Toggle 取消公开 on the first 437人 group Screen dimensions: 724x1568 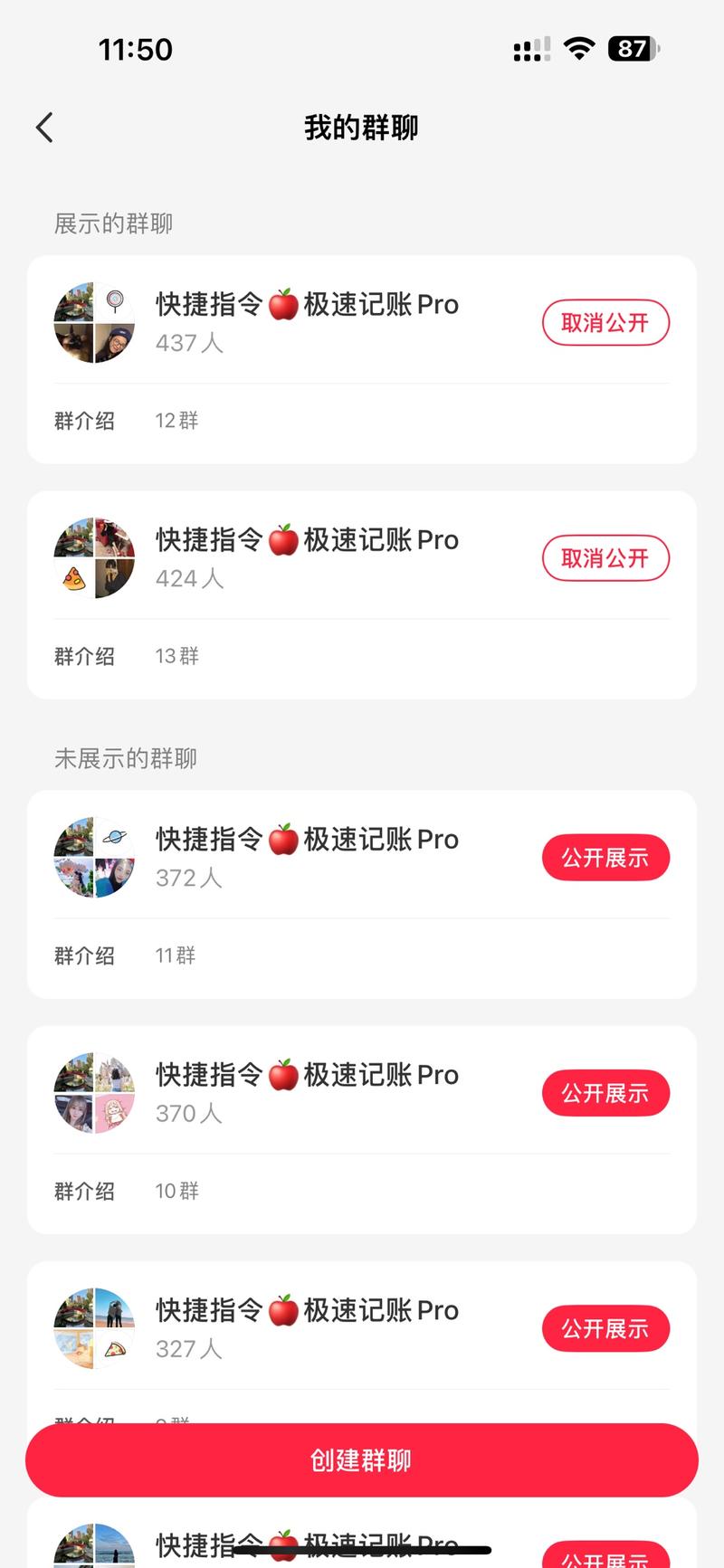pyautogui.click(x=605, y=322)
